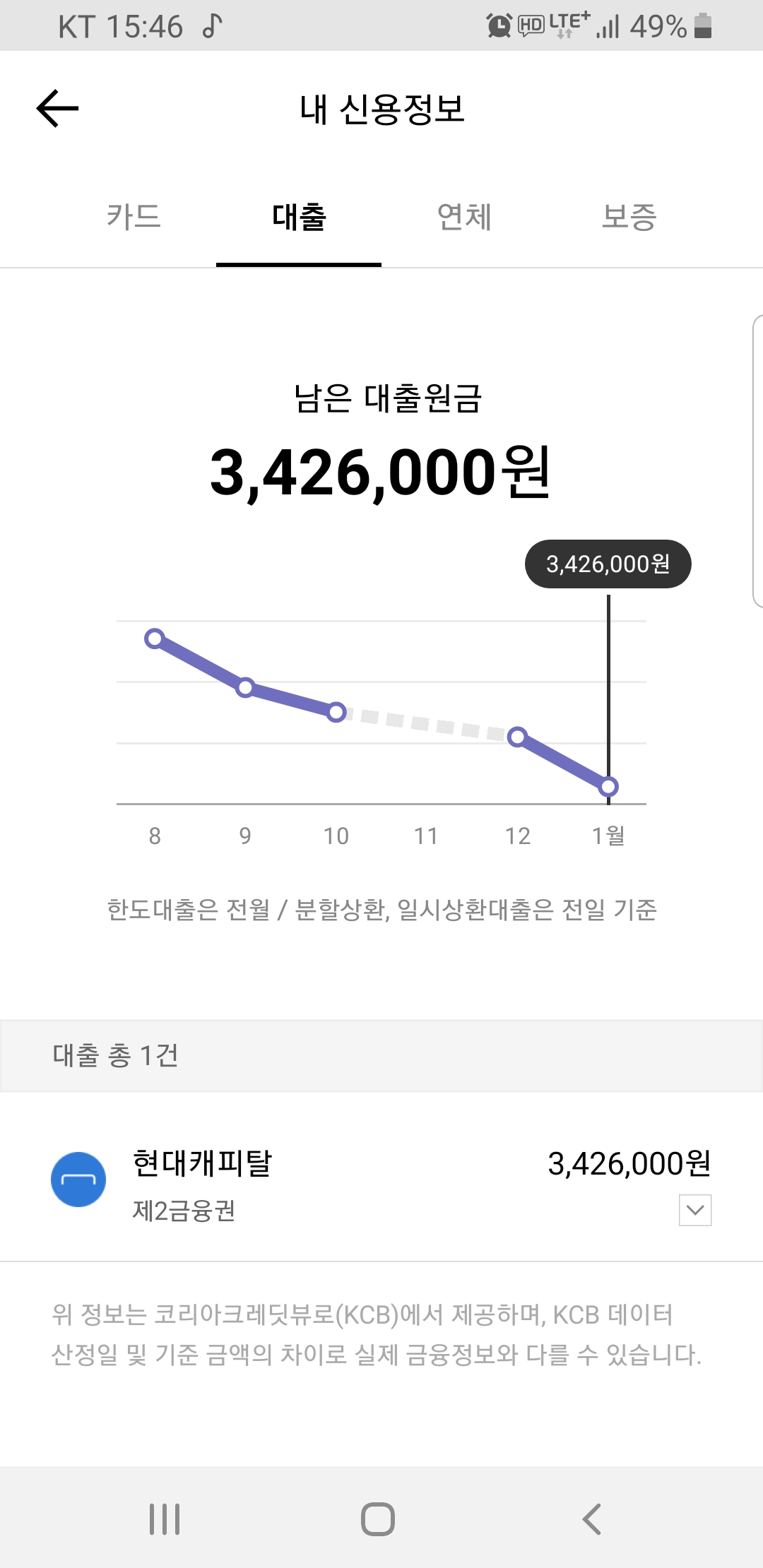Open recent apps from navigation bar
This screenshot has width=763, height=1568.
tap(165, 1519)
